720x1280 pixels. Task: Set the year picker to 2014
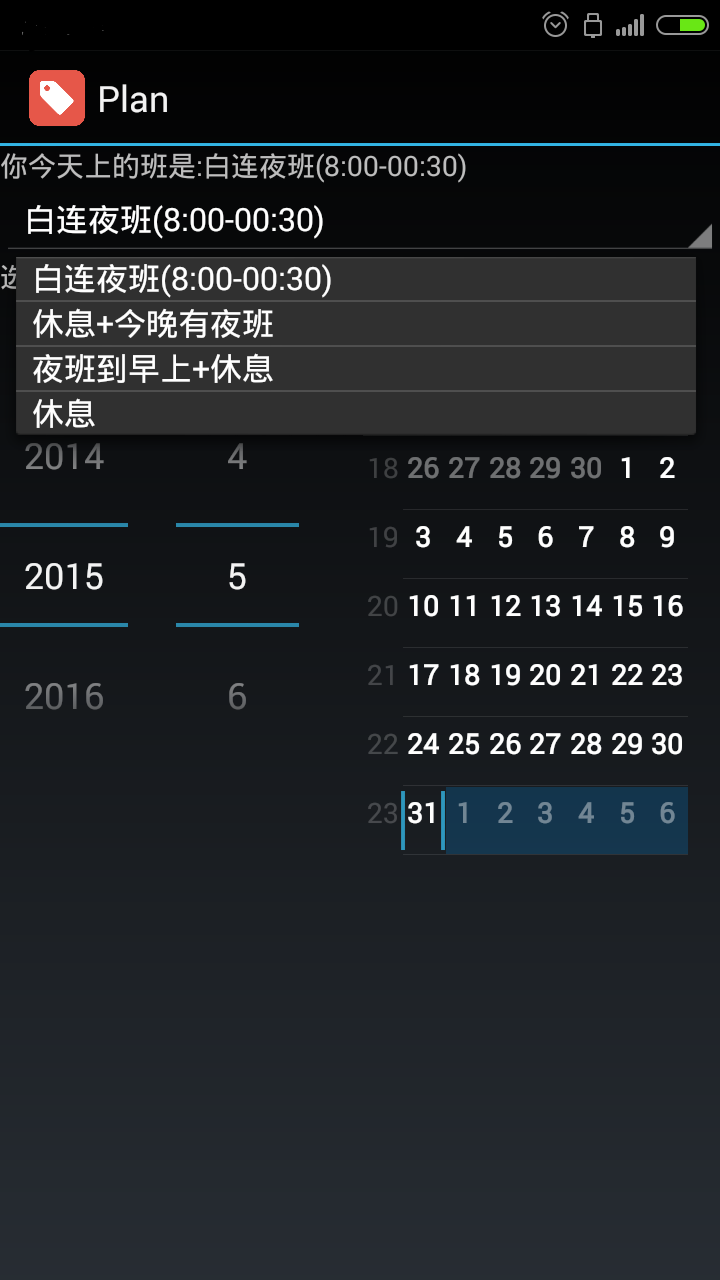(64, 457)
